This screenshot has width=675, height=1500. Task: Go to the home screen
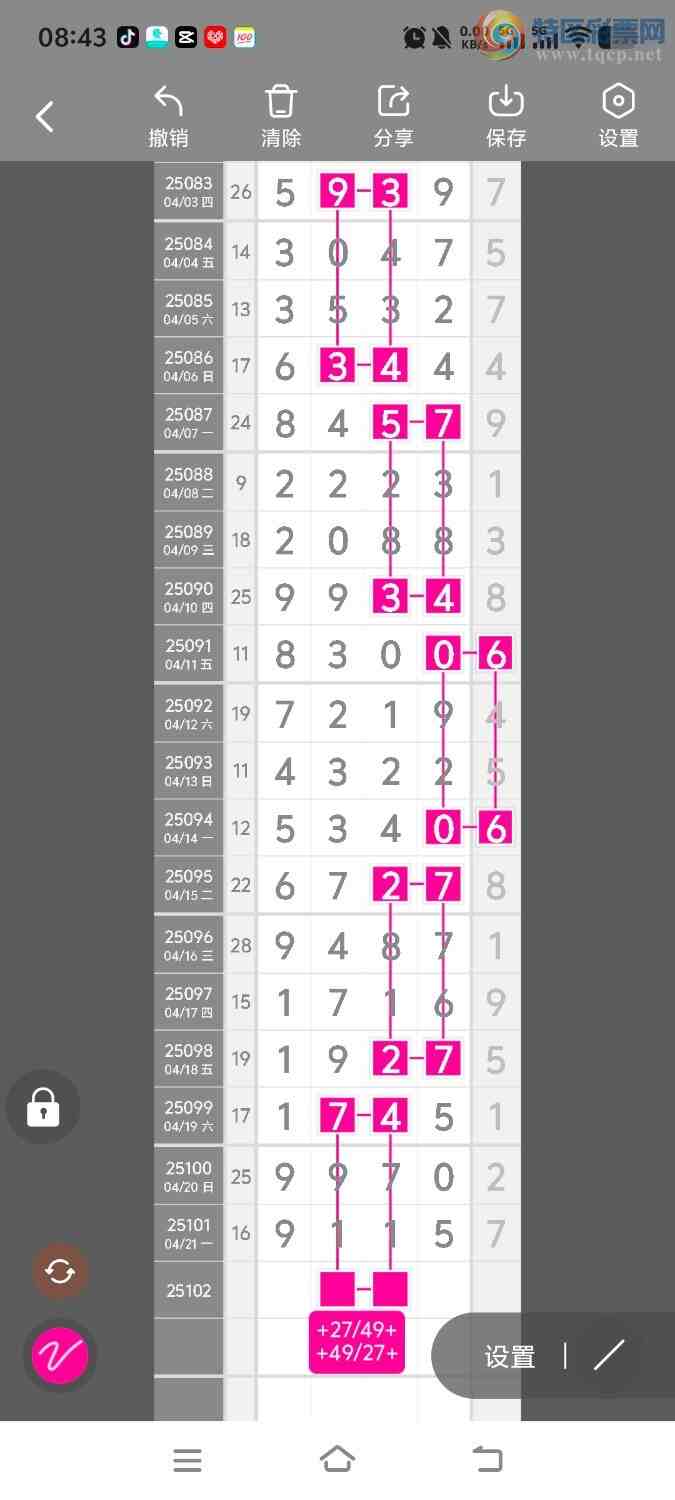(x=337, y=1460)
